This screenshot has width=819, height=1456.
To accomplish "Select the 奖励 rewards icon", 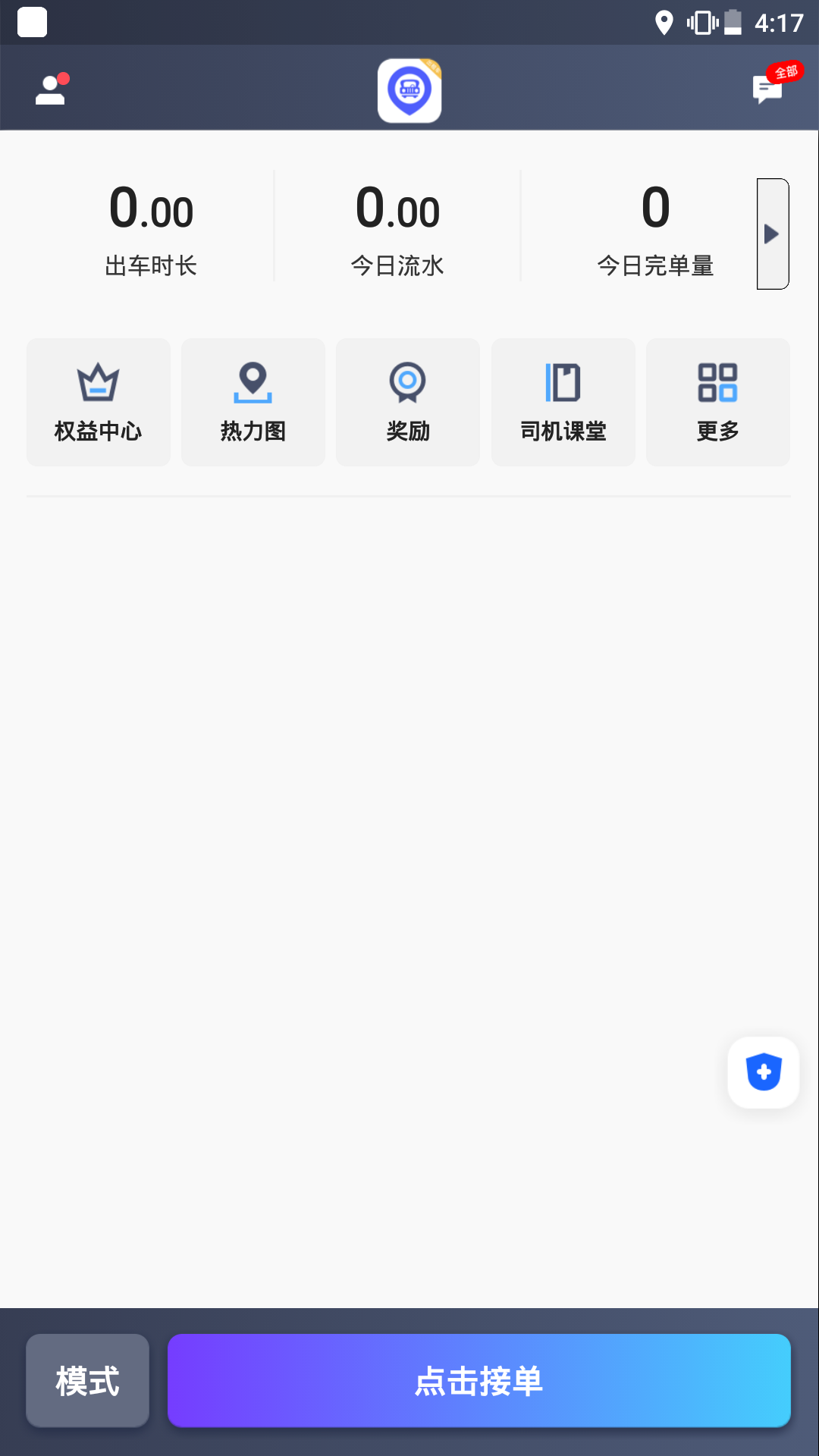I will coord(407,401).
